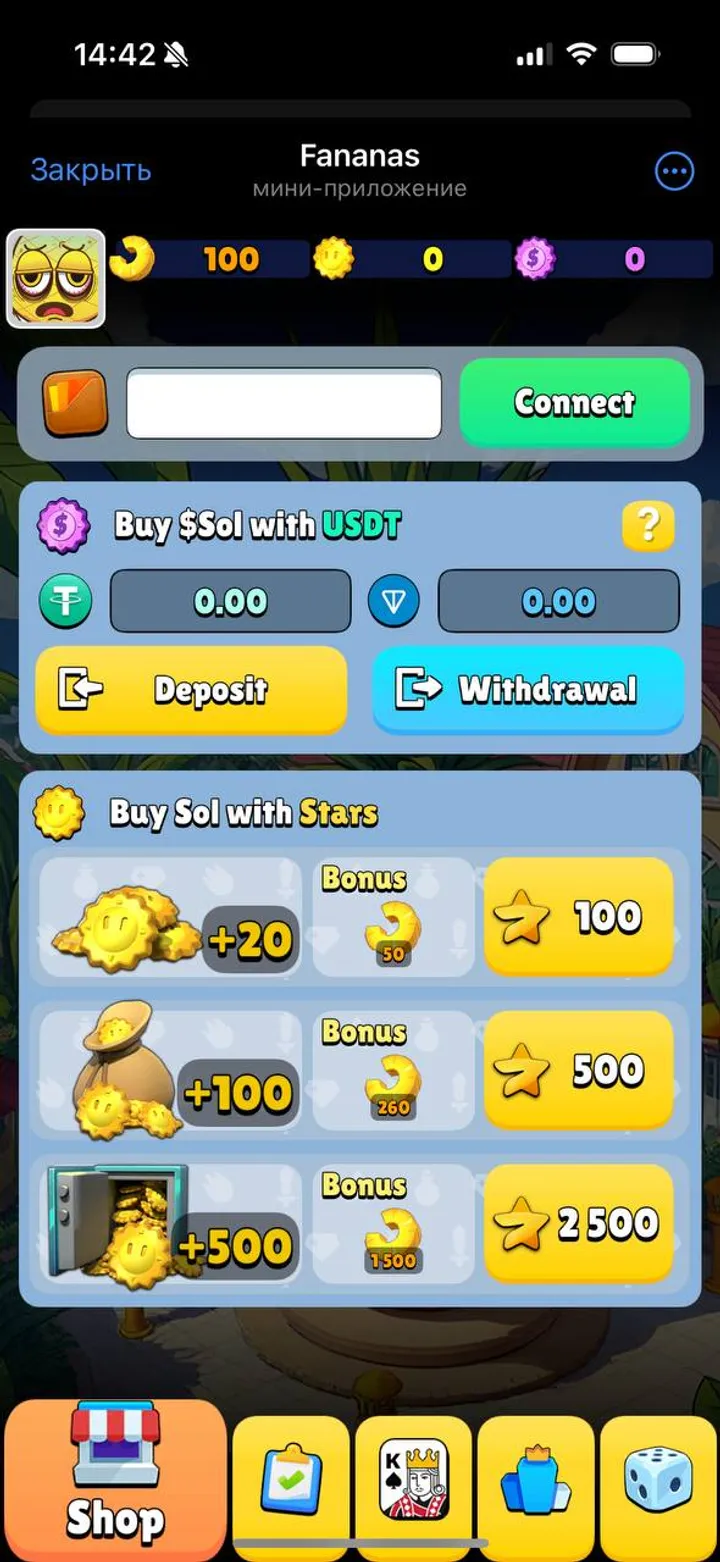This screenshot has width=720, height=1562.
Task: Start a withdrawal
Action: click(528, 689)
